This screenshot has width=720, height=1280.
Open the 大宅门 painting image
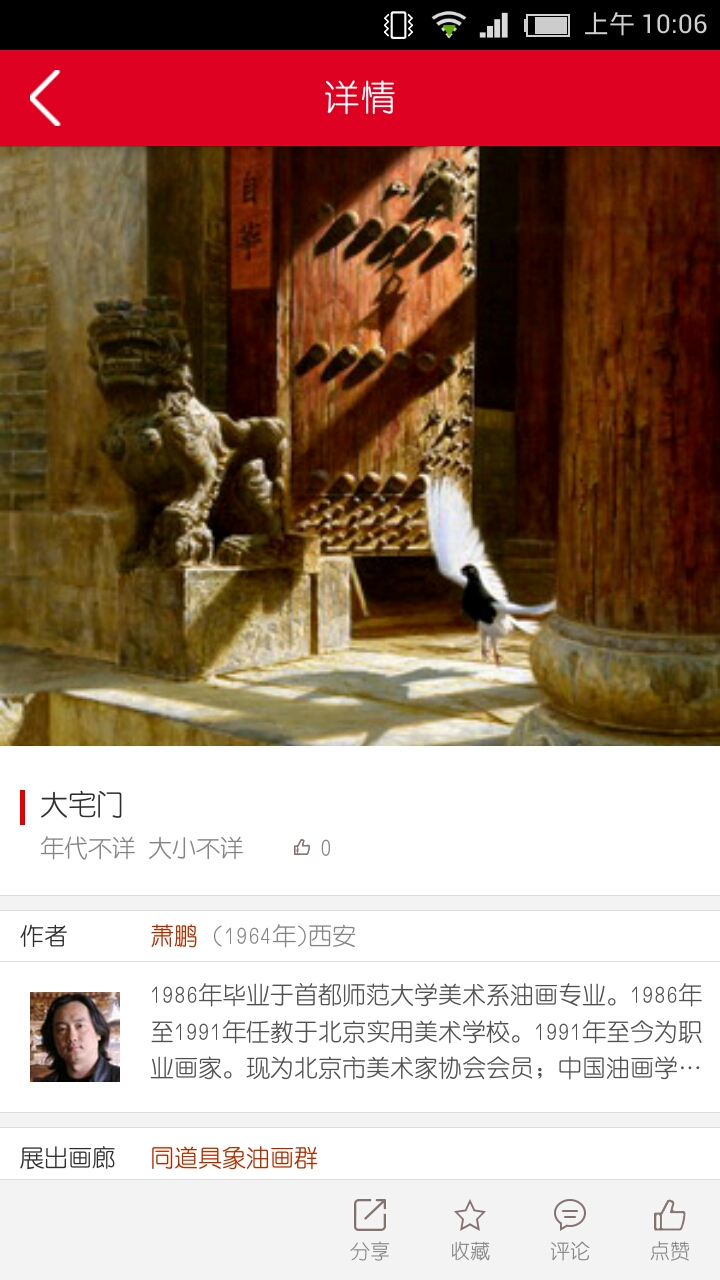point(360,446)
